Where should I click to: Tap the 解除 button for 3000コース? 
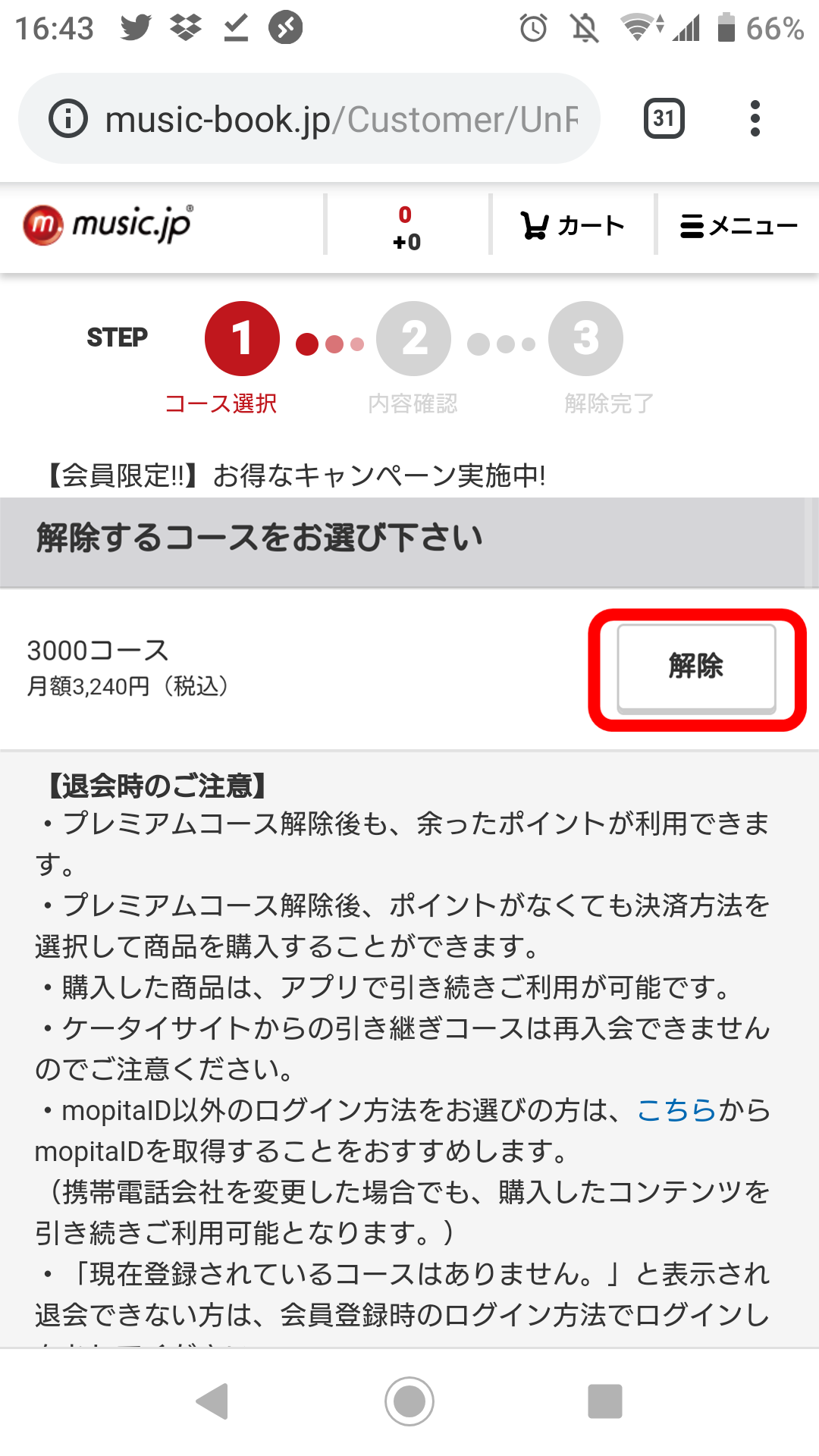696,667
